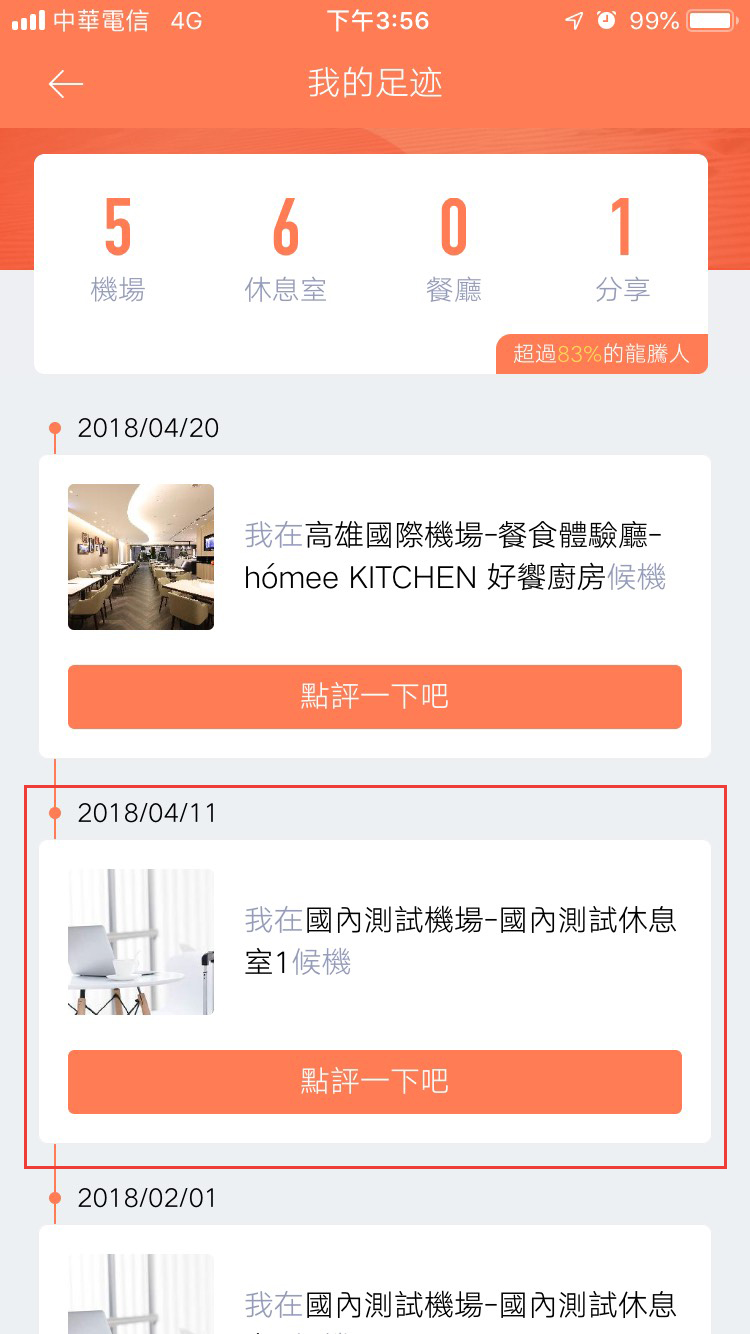Tap 點評一下吧 under the 2018/04/20 entry
The width and height of the screenshot is (750, 1334).
pyautogui.click(x=375, y=697)
